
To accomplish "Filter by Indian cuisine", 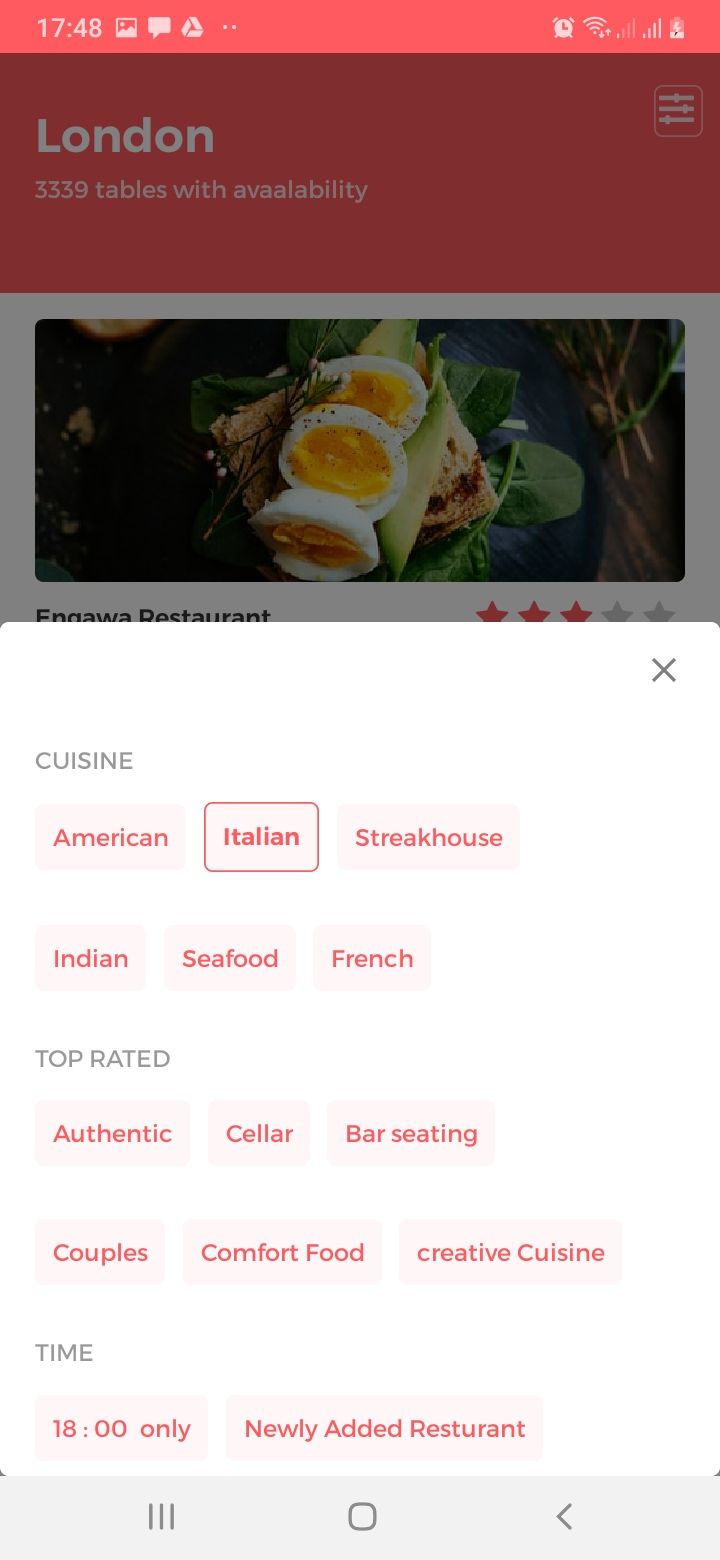I will pos(90,958).
